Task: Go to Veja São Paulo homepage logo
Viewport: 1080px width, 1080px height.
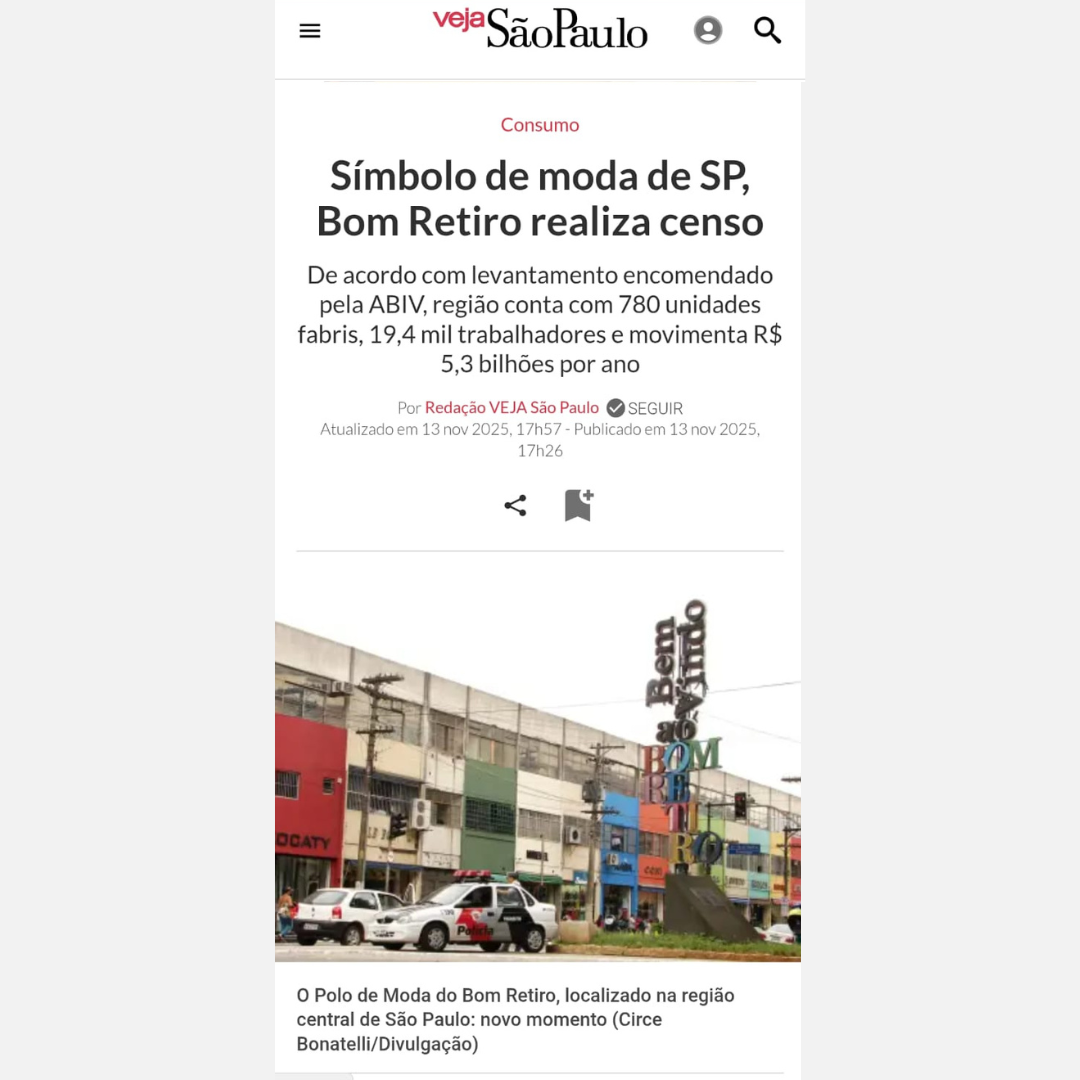Action: point(540,29)
